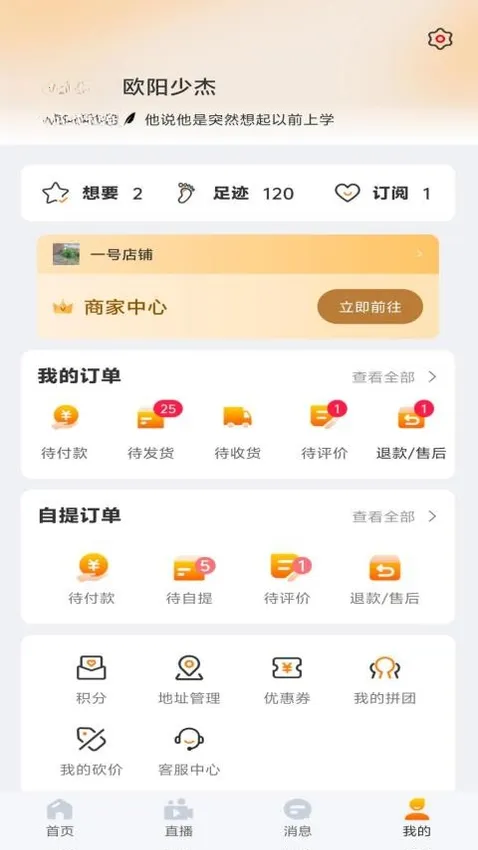Image resolution: width=478 pixels, height=850 pixels.
Task: Open the 一号店铺 store row
Action: pos(238,254)
